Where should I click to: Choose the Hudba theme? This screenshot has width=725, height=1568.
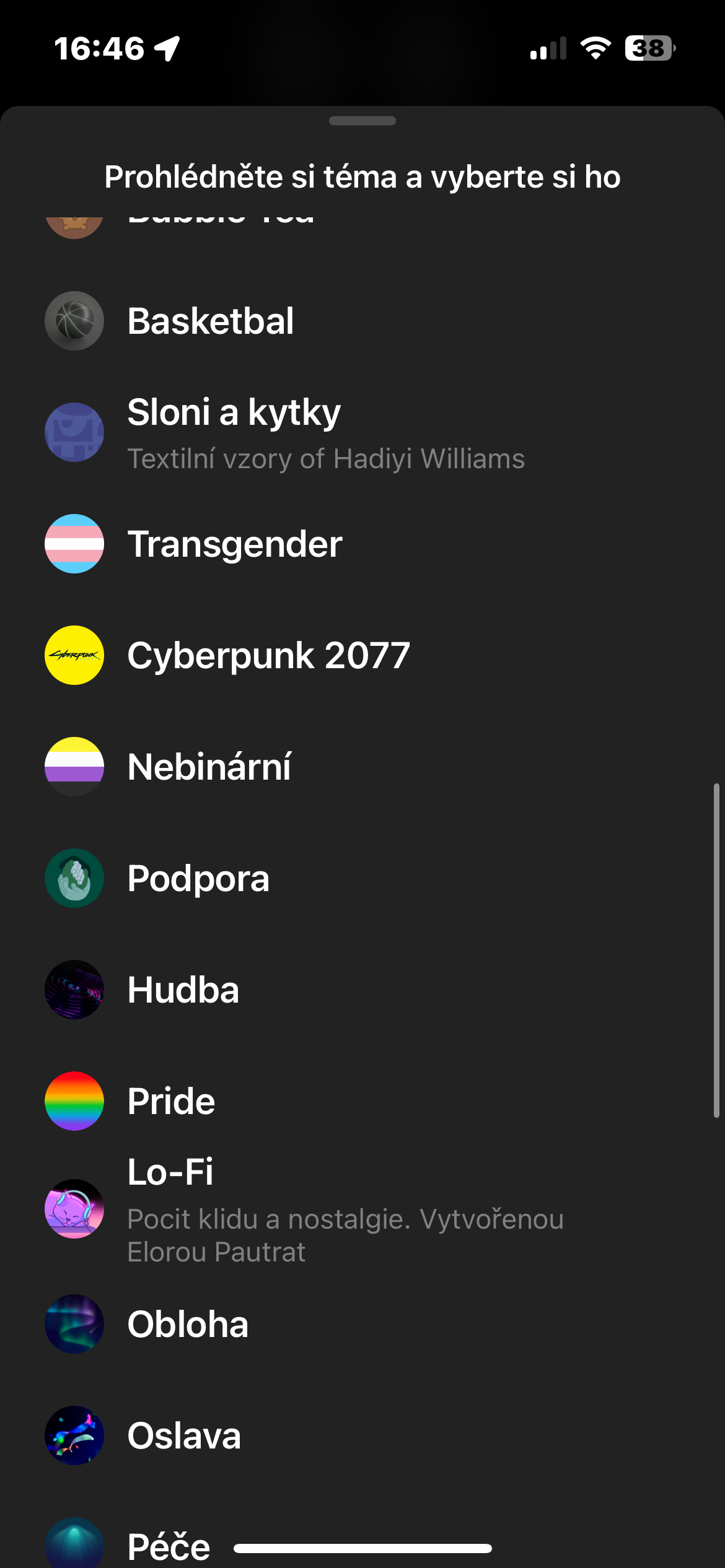(x=183, y=990)
